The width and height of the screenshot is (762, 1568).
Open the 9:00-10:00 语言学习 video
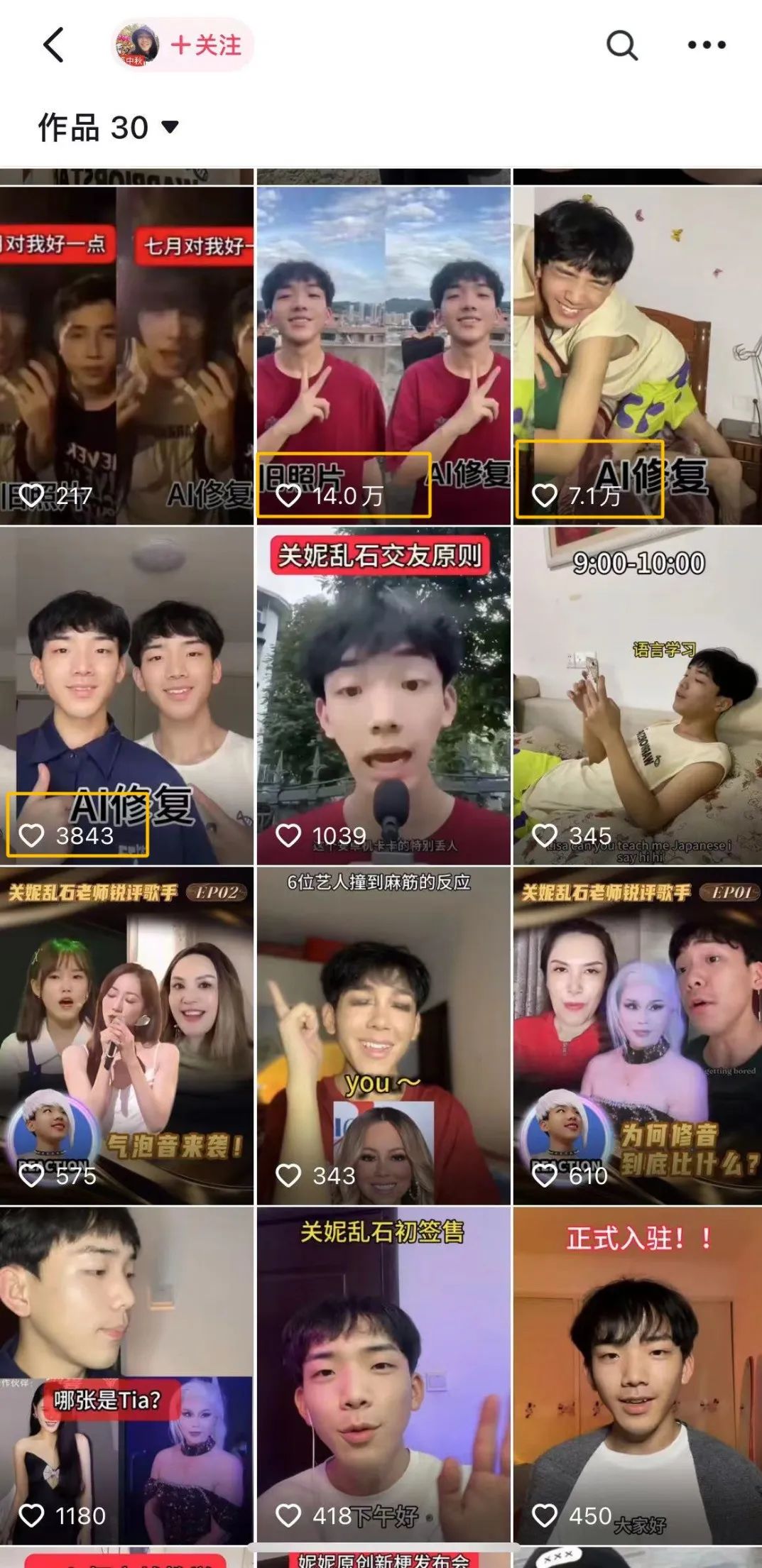coord(637,696)
